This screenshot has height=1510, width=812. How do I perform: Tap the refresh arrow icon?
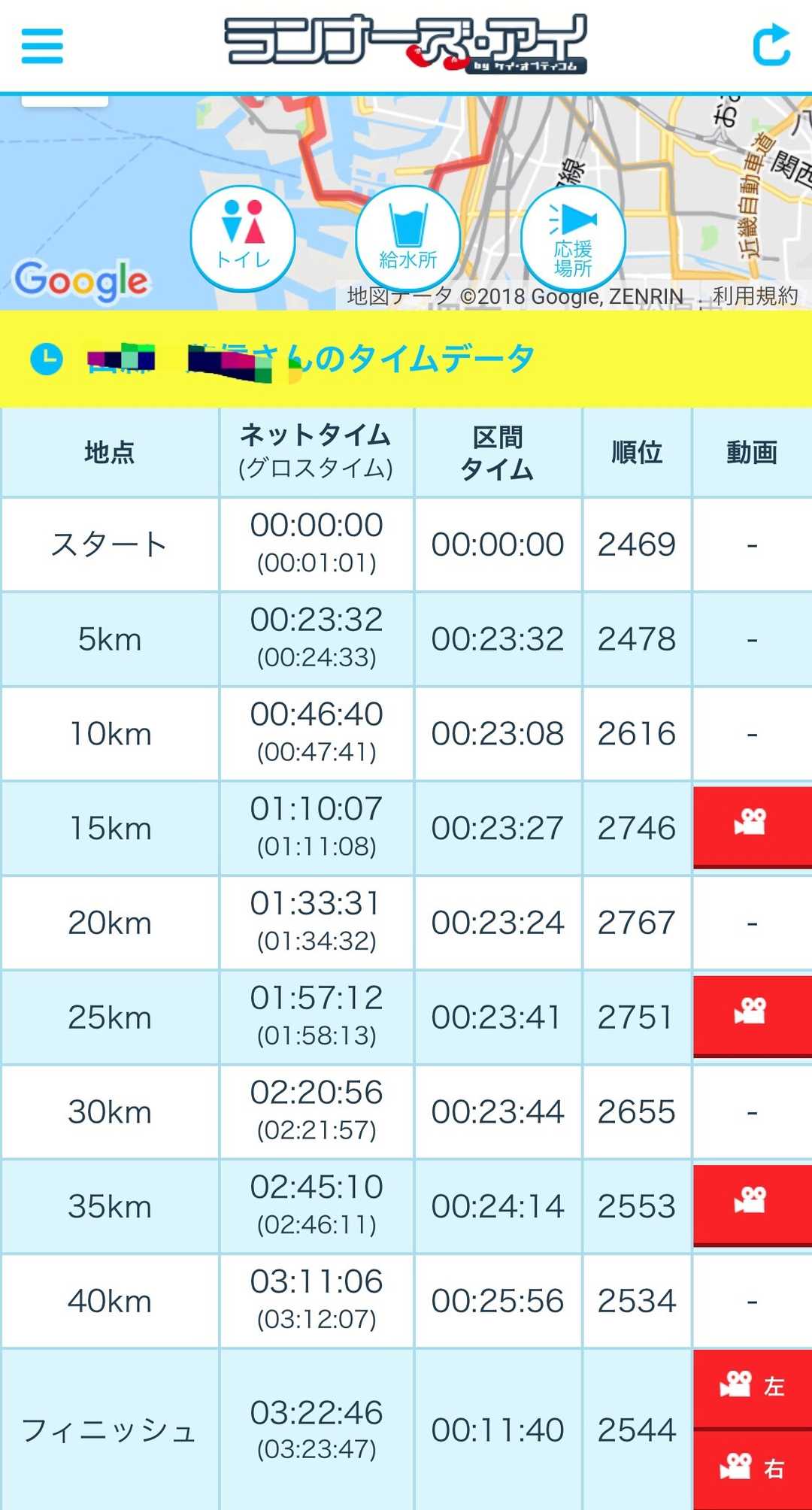click(771, 45)
